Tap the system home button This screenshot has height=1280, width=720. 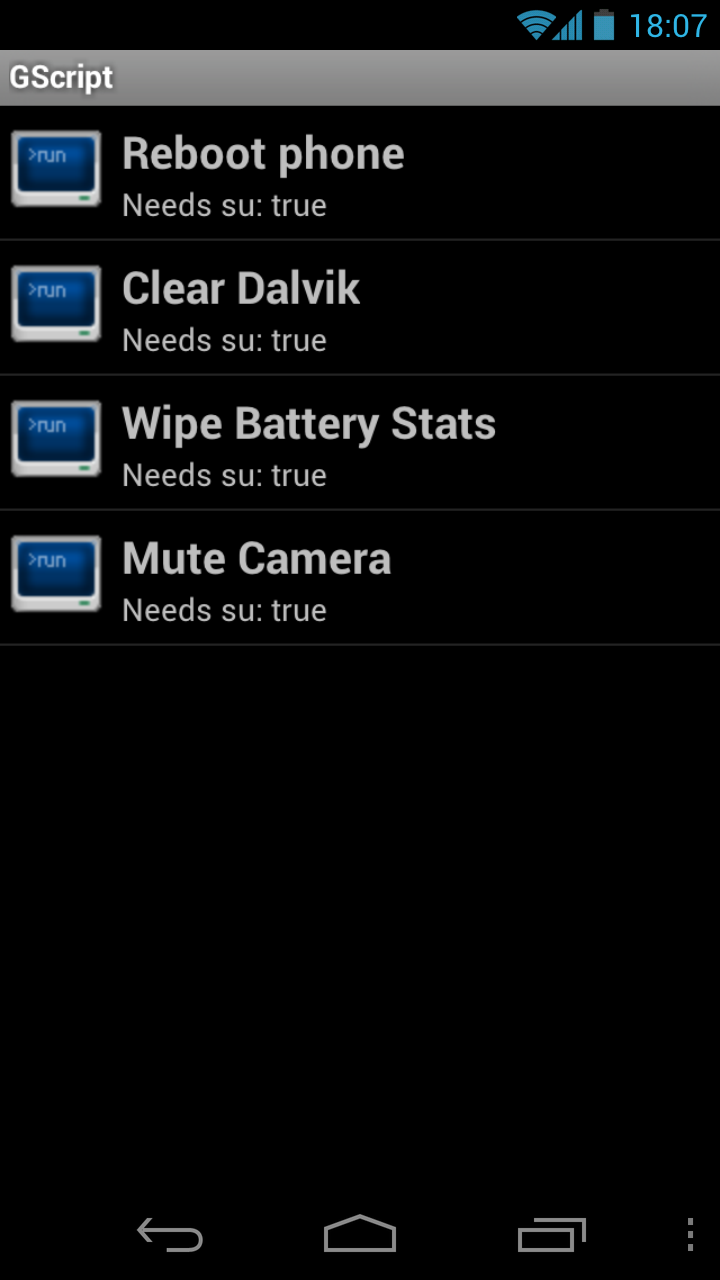[360, 1234]
